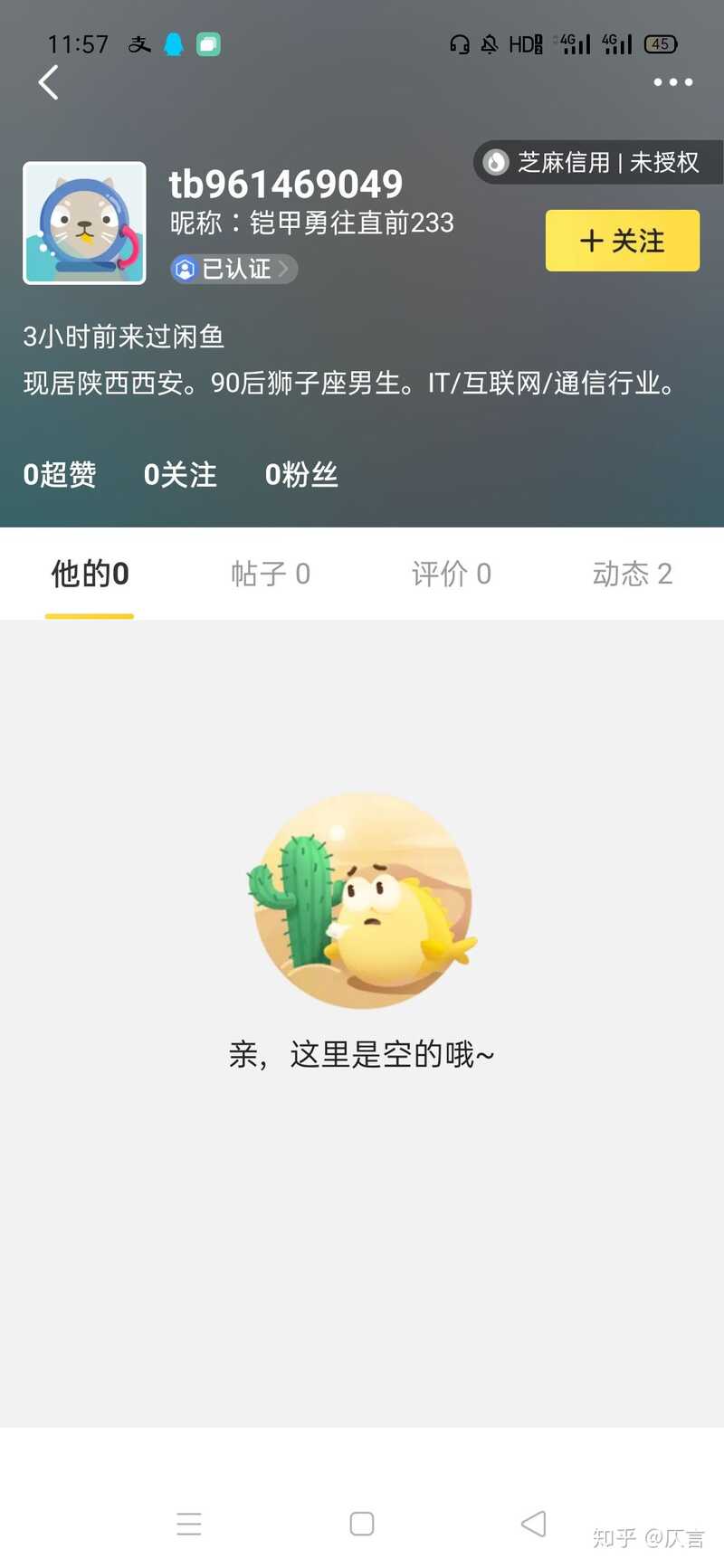This screenshot has height=1568, width=724.
Task: Open the 0关注 following list
Action: click(180, 474)
